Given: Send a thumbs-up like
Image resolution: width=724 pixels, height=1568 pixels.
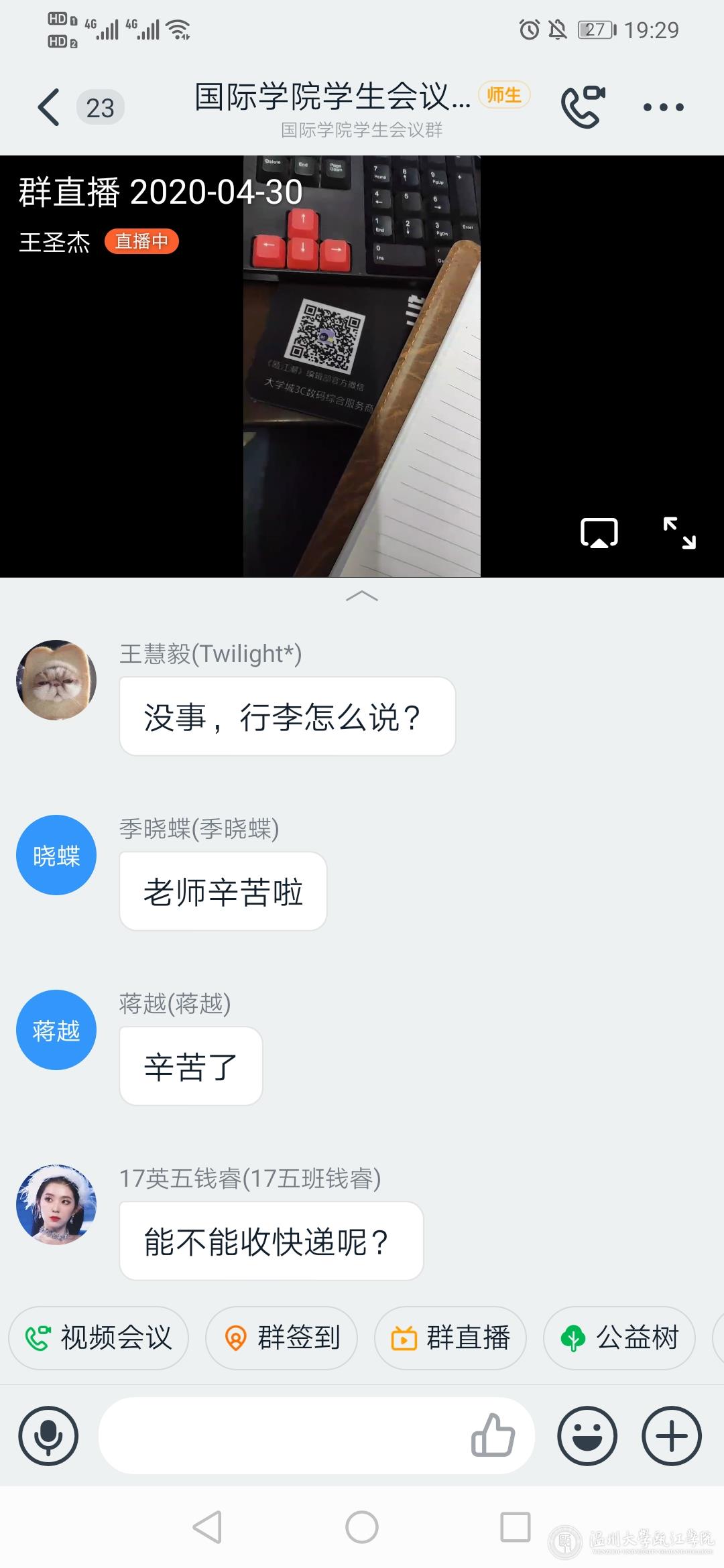Looking at the screenshot, I should [x=493, y=1435].
